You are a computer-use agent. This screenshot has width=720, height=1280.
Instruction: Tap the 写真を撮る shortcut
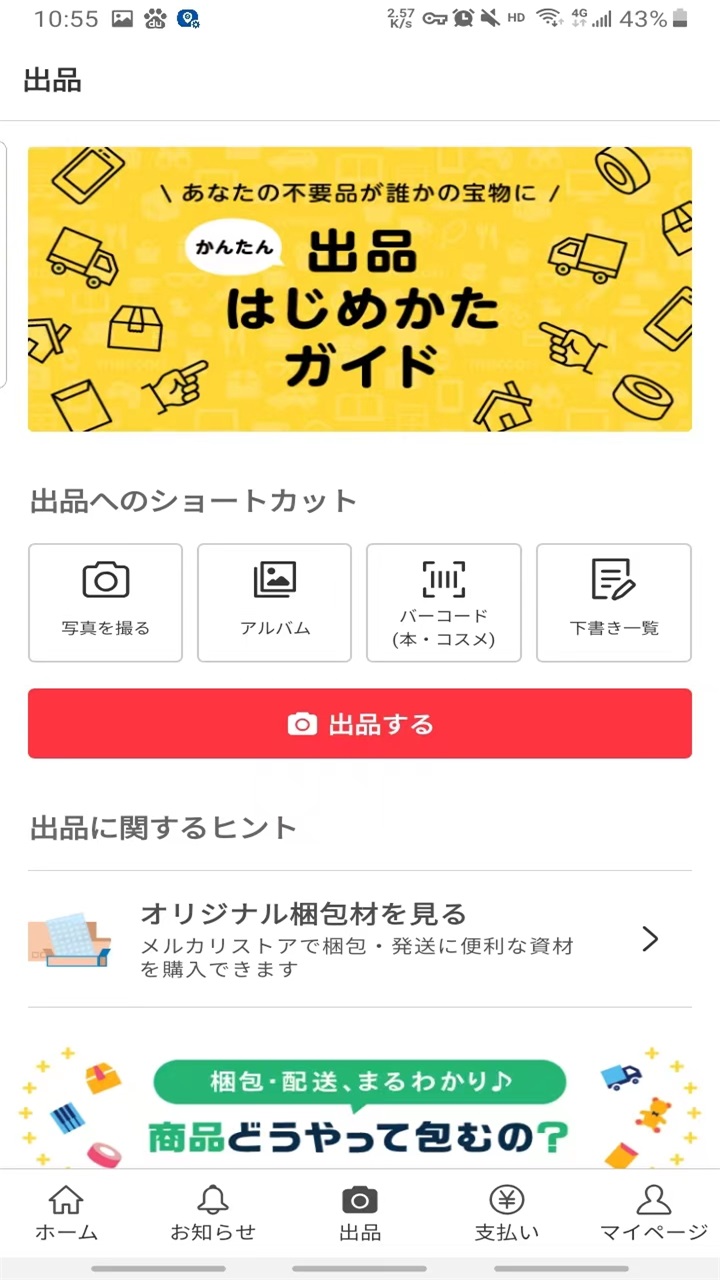[105, 602]
